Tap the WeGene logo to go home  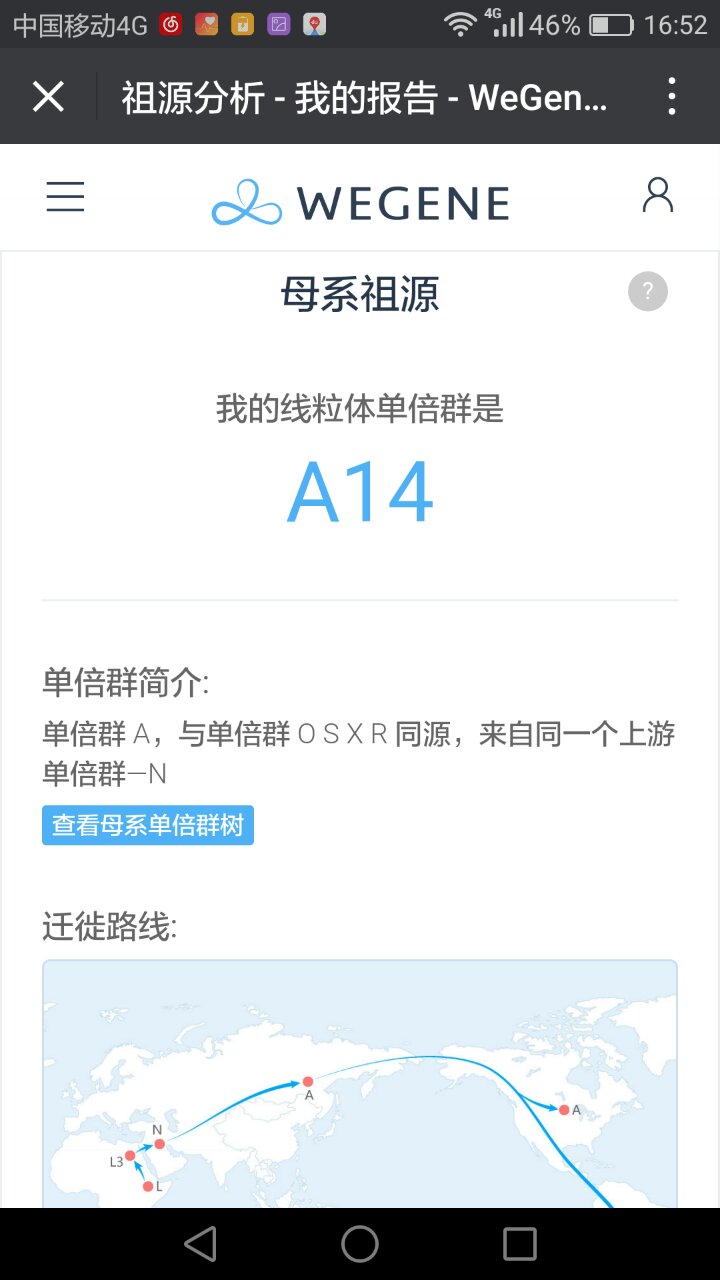[x=360, y=202]
